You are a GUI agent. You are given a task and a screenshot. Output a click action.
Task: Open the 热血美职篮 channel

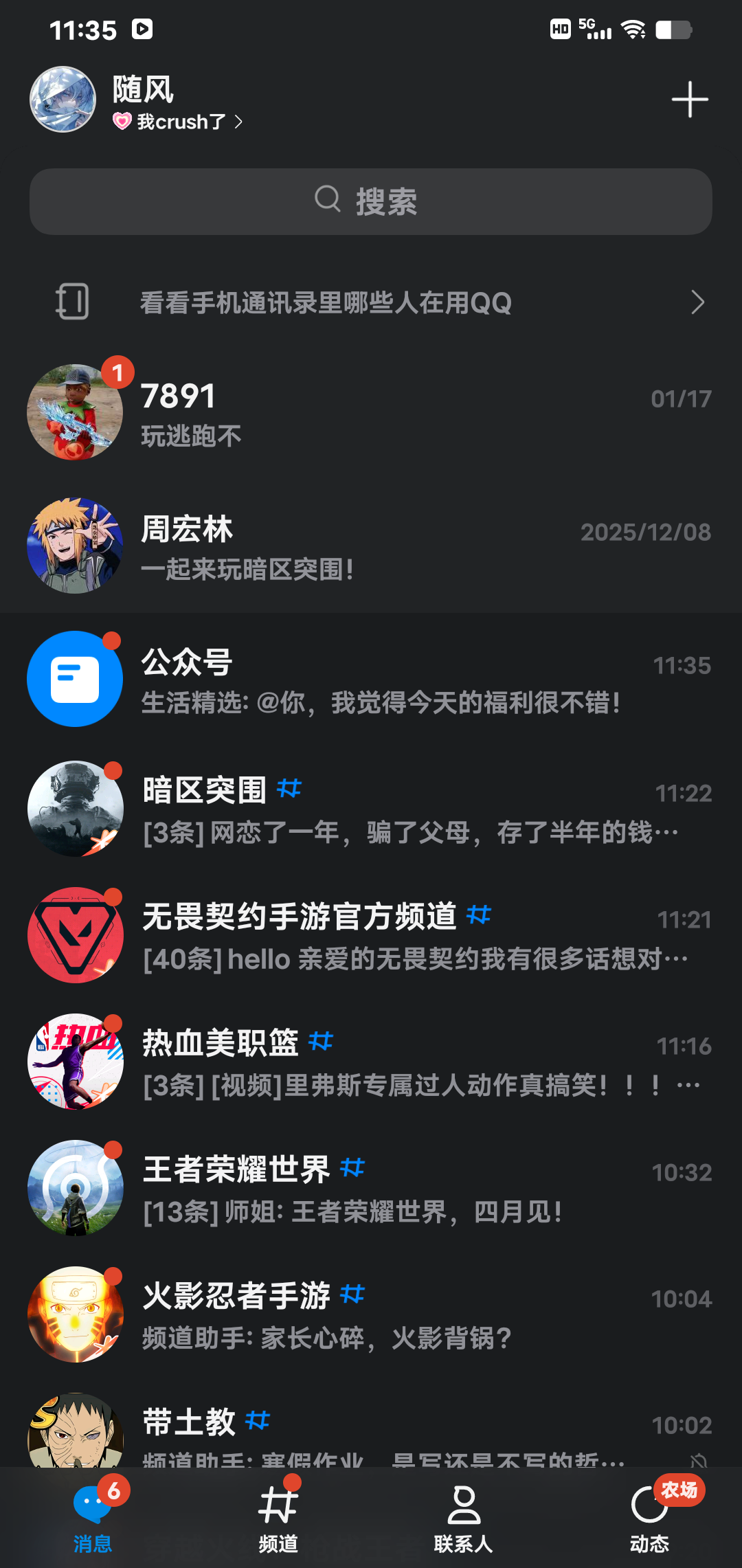tap(371, 1062)
